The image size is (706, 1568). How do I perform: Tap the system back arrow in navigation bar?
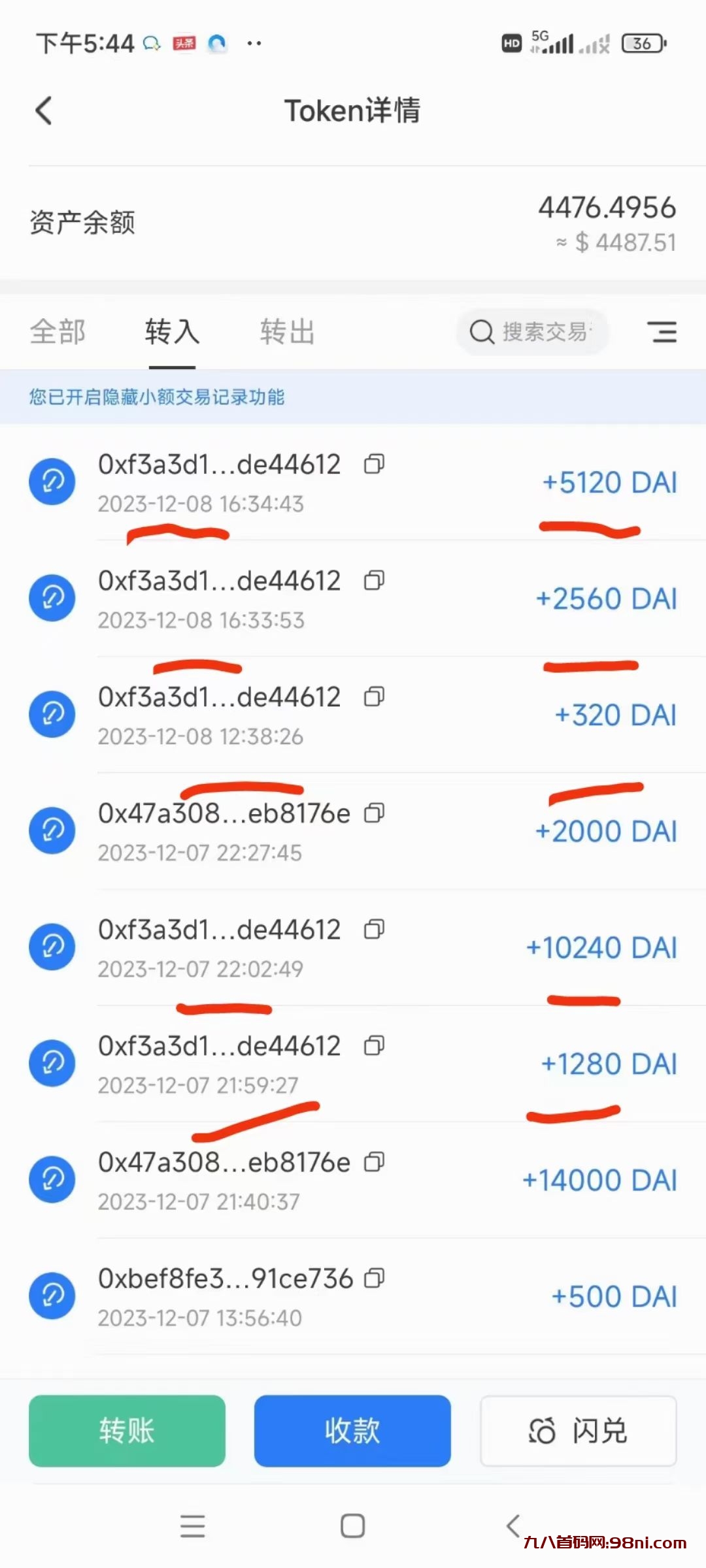click(514, 1526)
